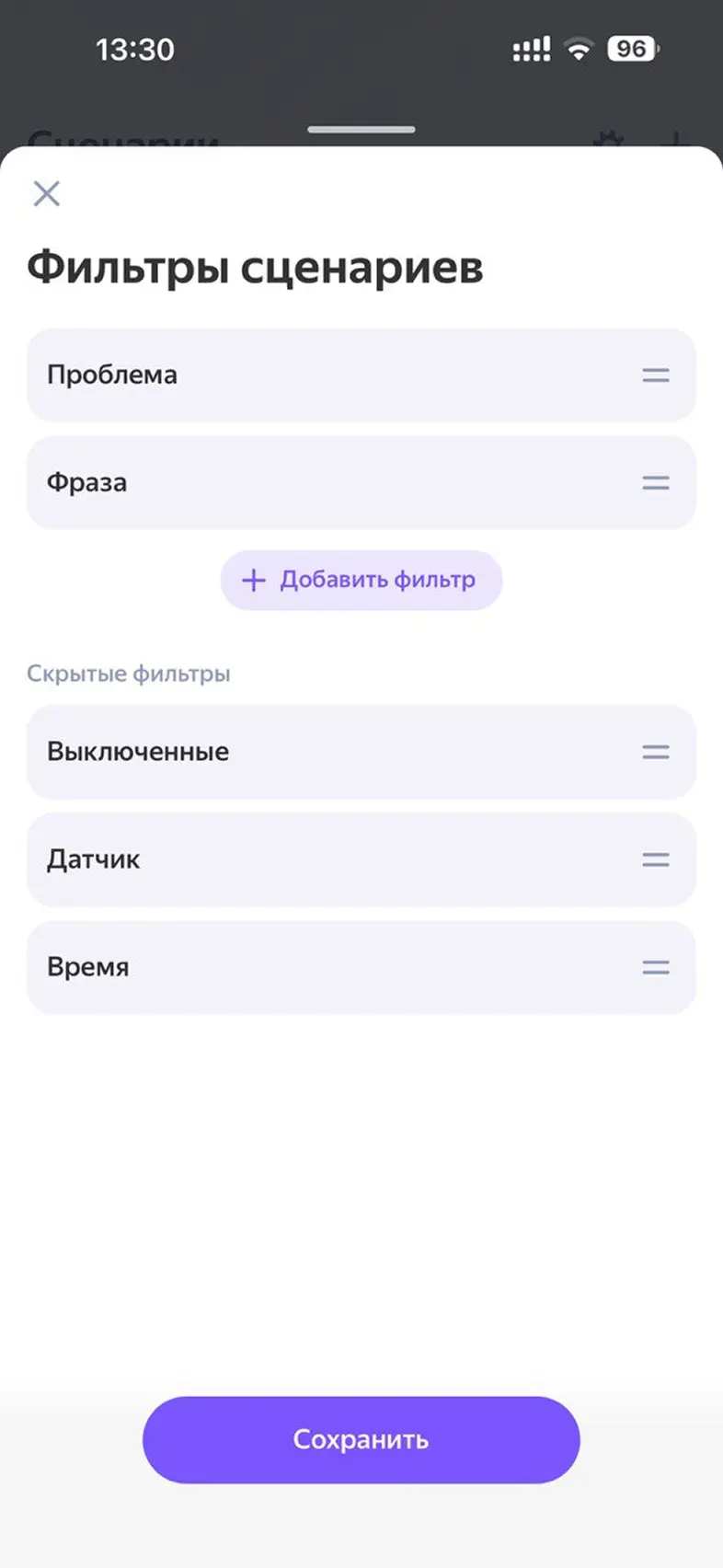The height and width of the screenshot is (1568, 723).
Task: Tap the reorder handle on Выключенные
Action: (656, 752)
